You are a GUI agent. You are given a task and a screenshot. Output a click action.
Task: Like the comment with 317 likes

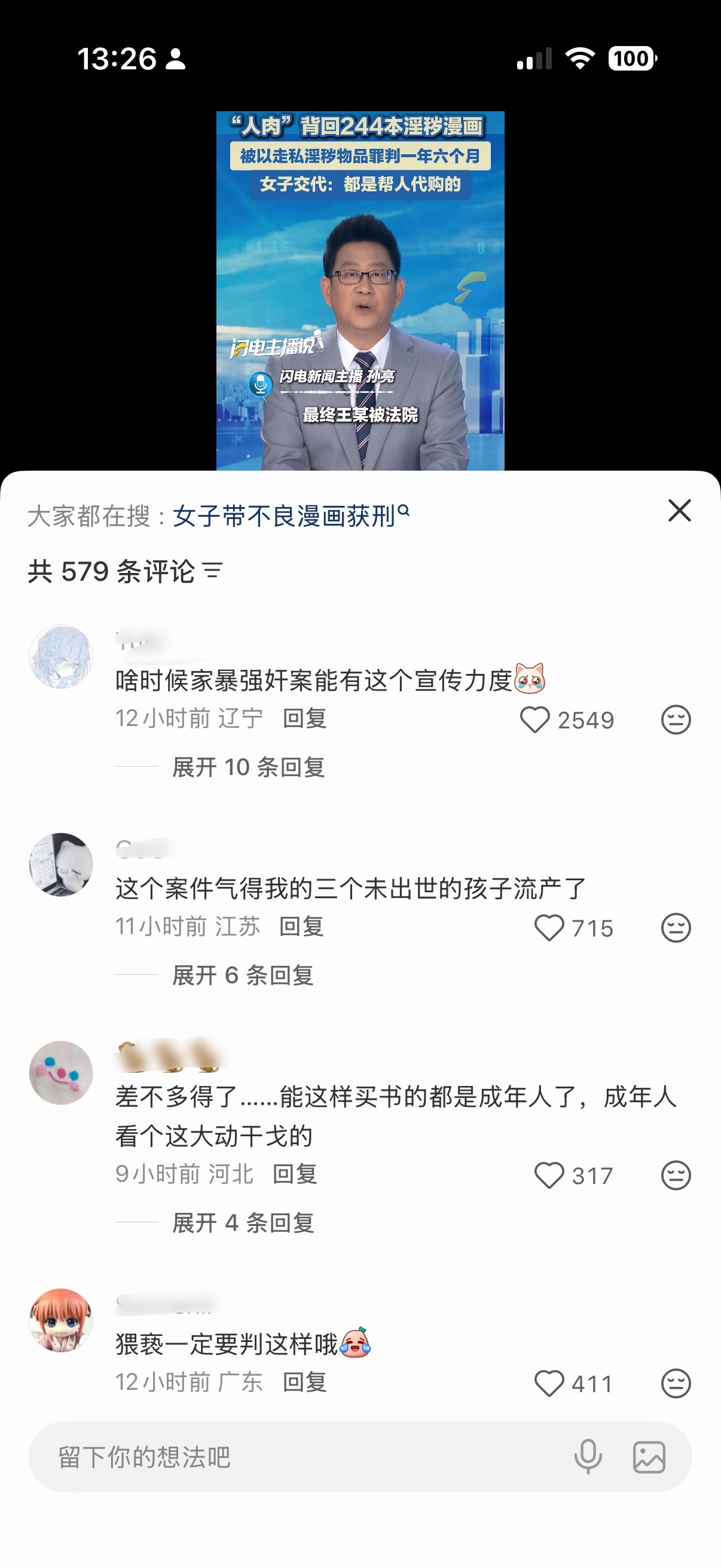(x=549, y=1175)
